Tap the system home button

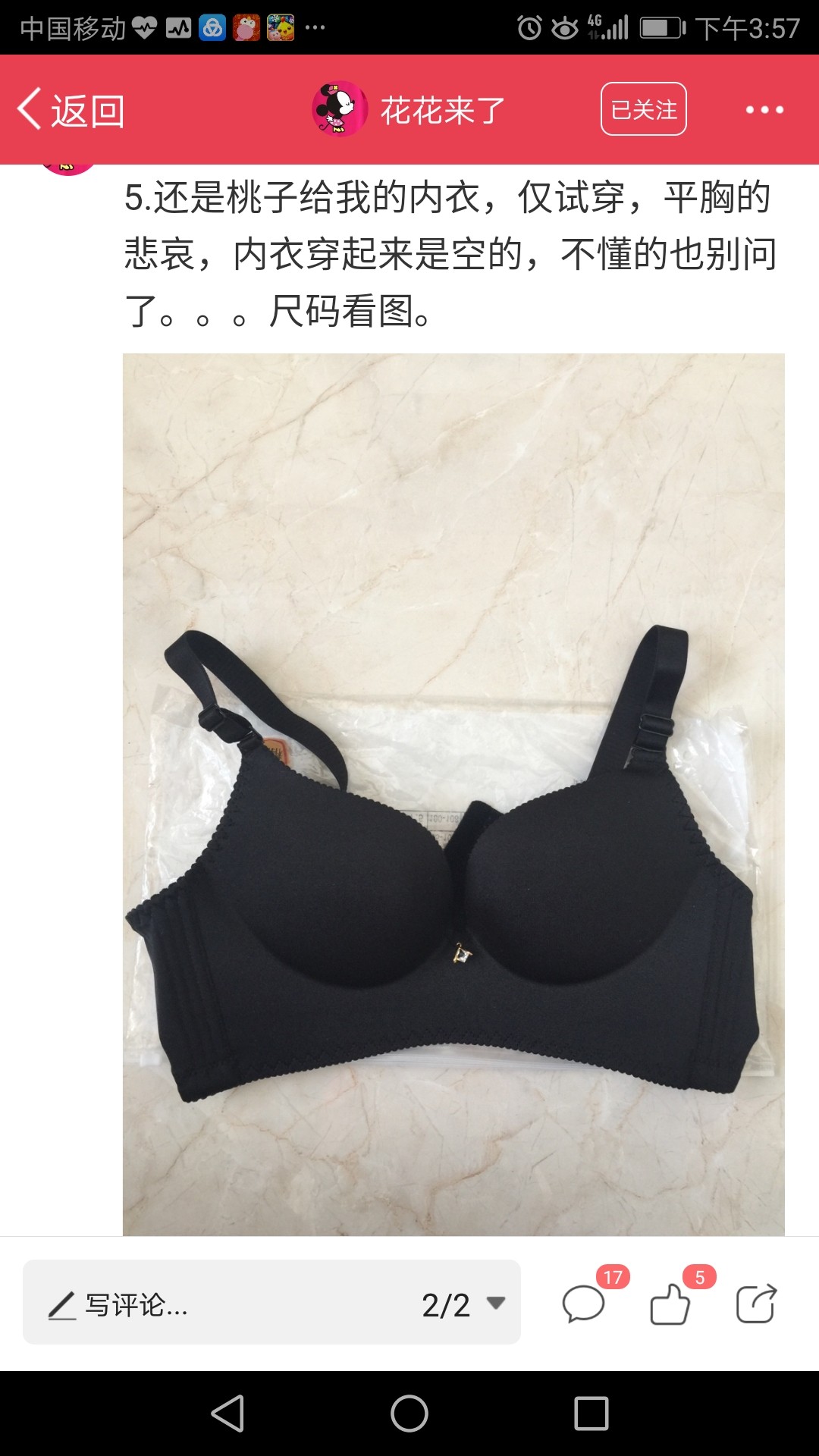tap(409, 1414)
